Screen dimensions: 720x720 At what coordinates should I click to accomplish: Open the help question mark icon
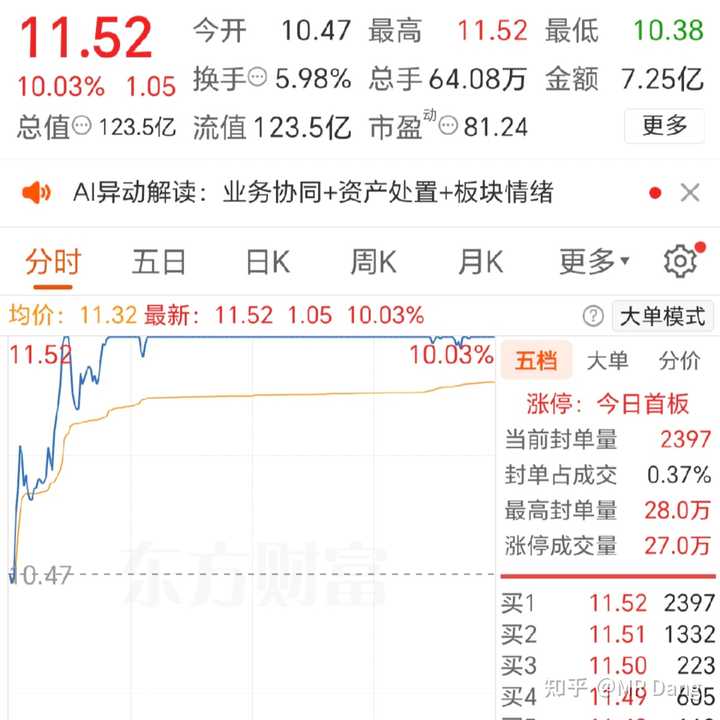click(593, 317)
